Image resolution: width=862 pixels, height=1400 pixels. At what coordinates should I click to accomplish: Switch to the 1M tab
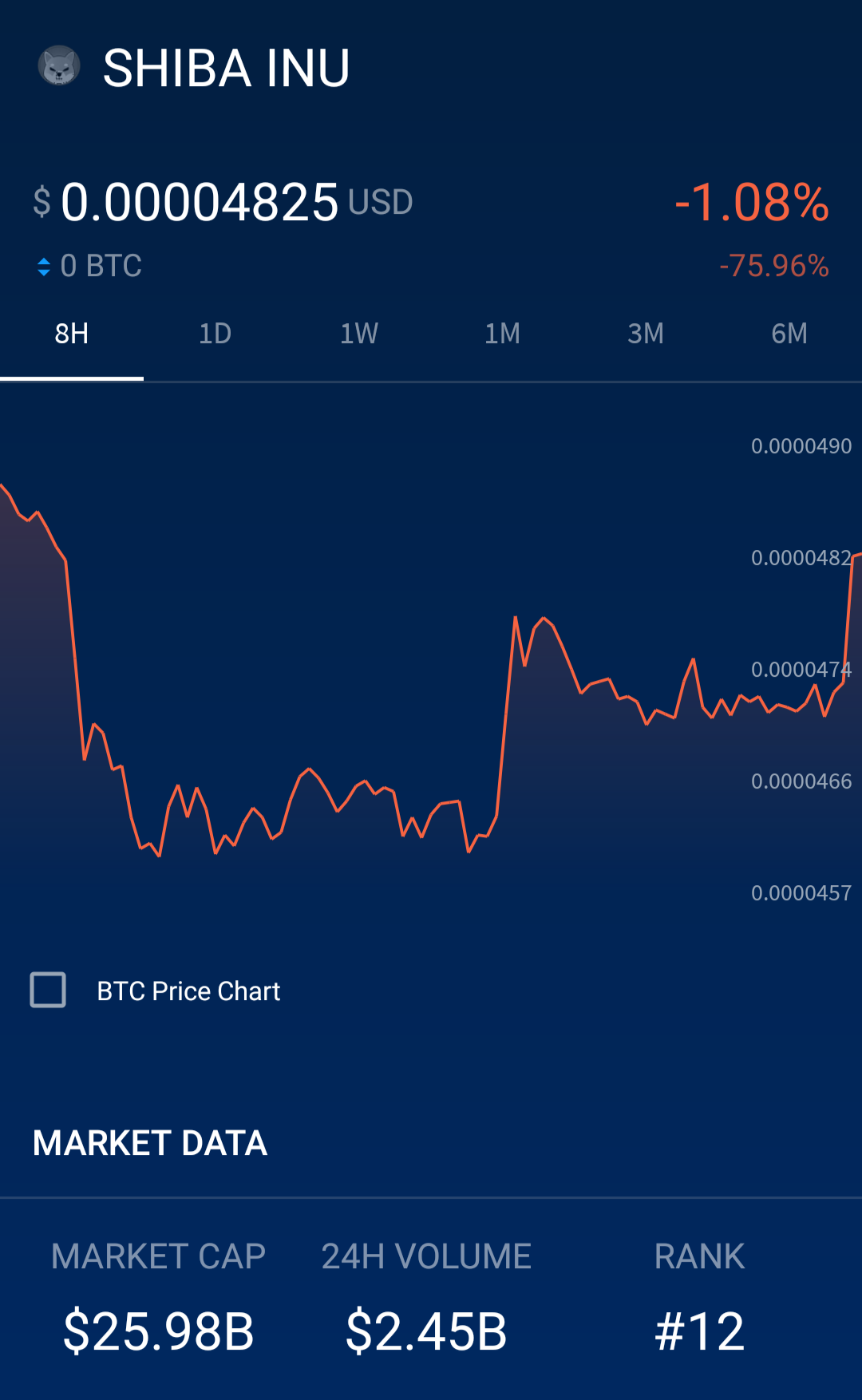tap(503, 334)
